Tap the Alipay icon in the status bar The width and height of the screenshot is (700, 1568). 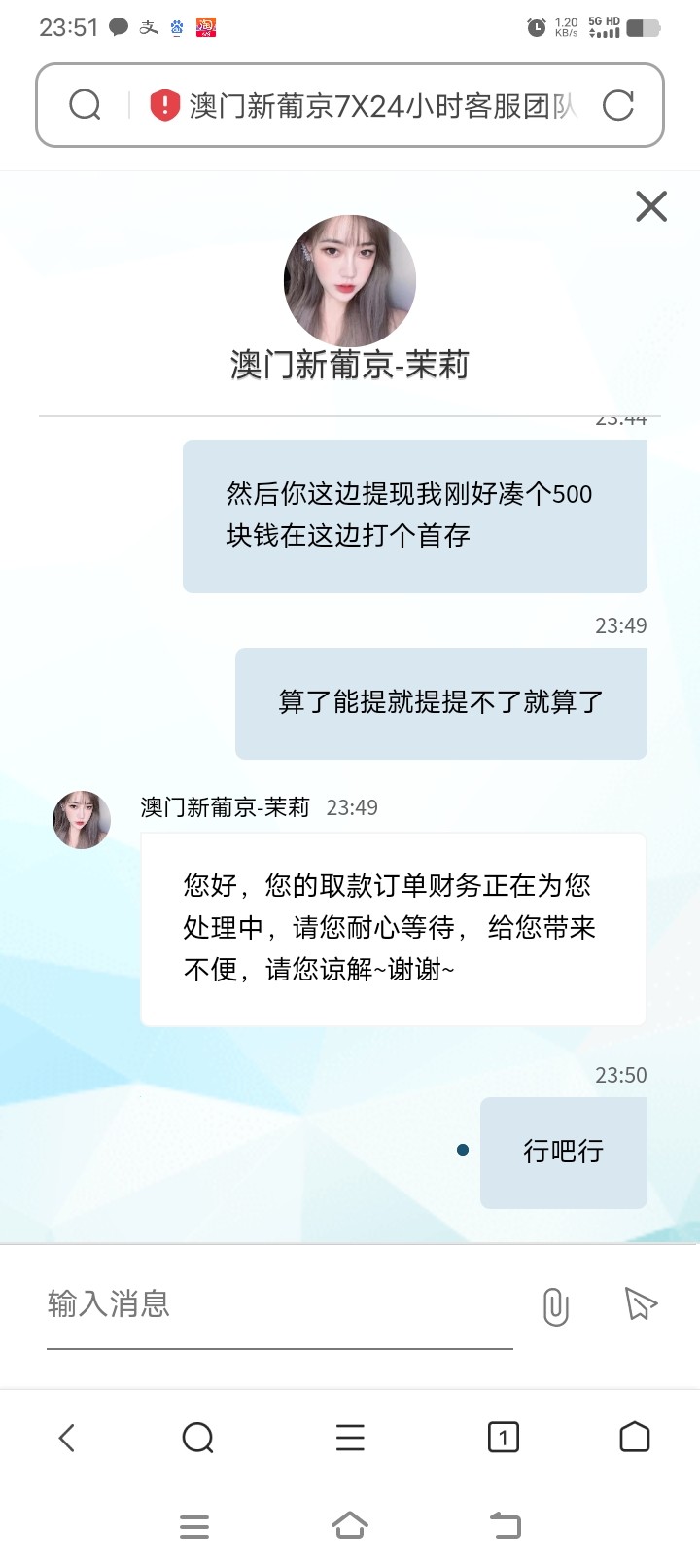tap(146, 27)
